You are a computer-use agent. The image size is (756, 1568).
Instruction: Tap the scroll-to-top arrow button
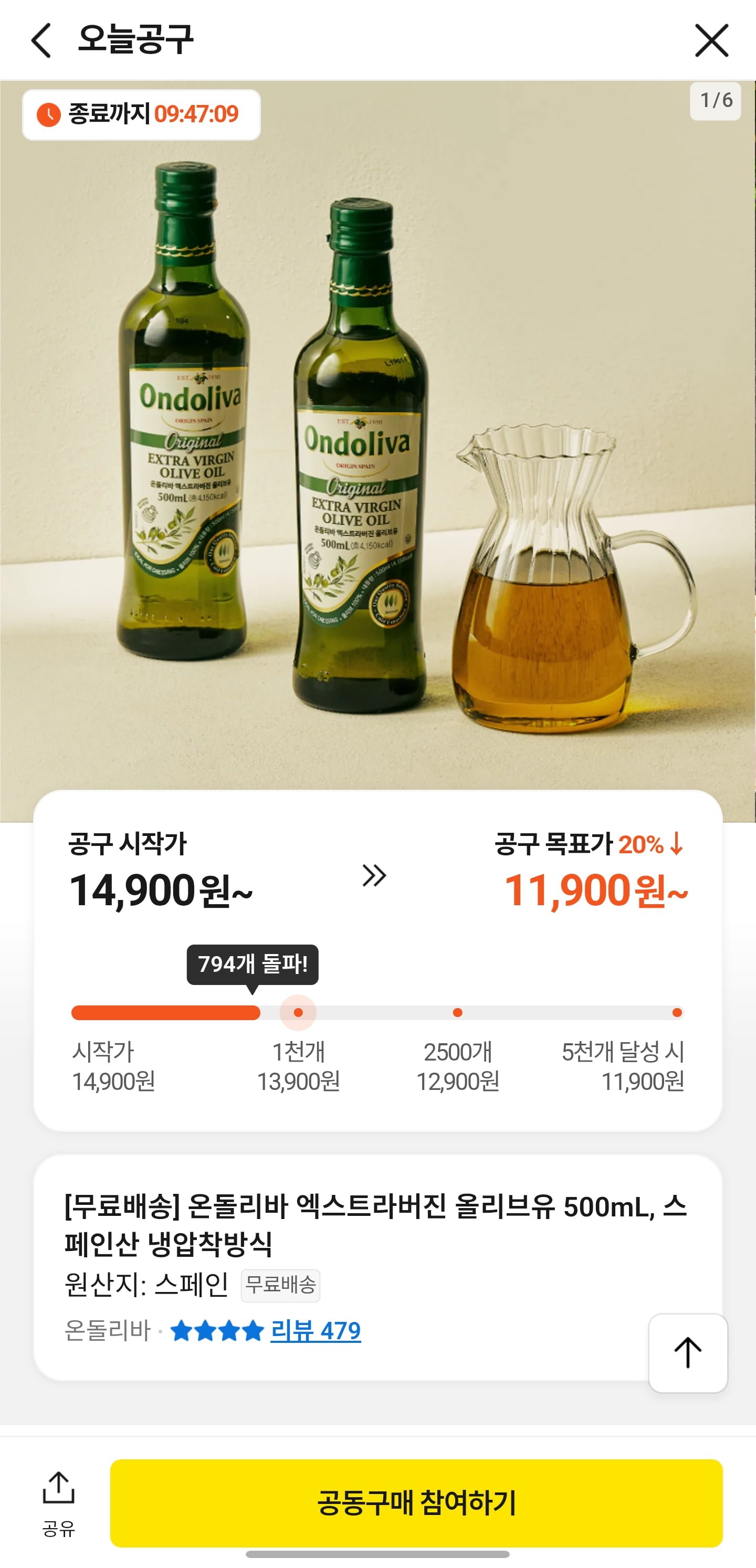(688, 1352)
